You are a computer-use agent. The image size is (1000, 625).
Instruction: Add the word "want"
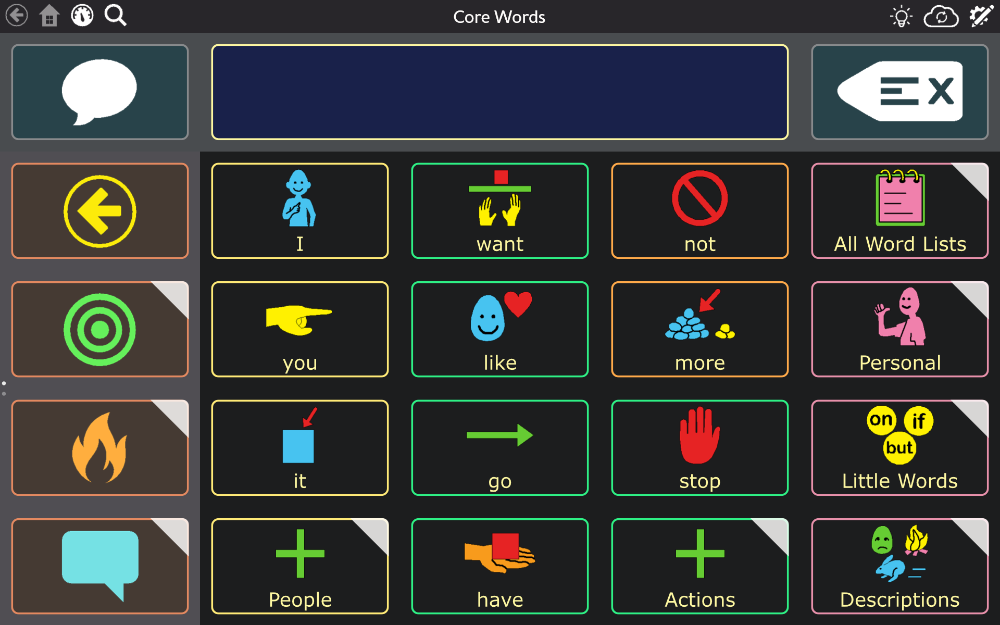[500, 211]
